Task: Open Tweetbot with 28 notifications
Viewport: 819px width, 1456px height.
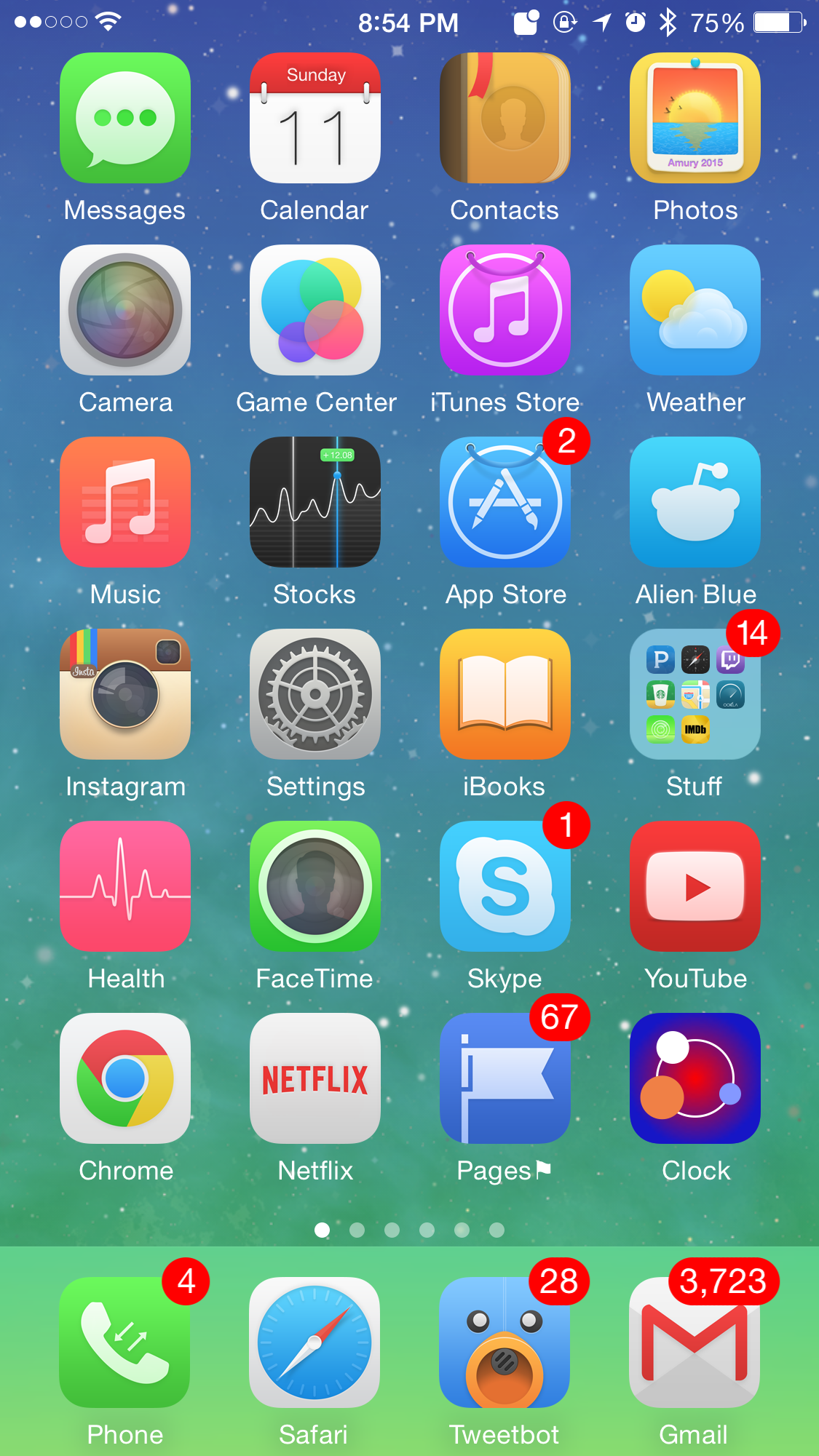Action: pos(505,1342)
